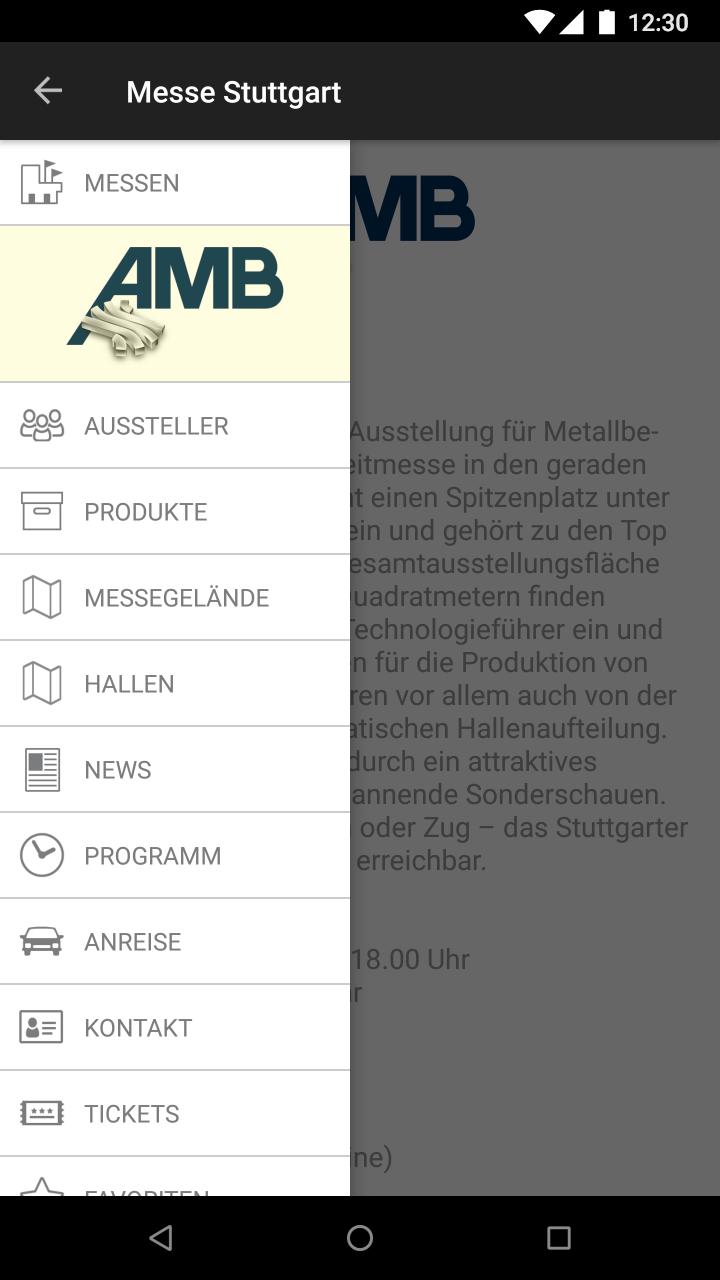Image resolution: width=720 pixels, height=1280 pixels.
Task: Select the NEWS newspaper icon
Action: coord(42,769)
